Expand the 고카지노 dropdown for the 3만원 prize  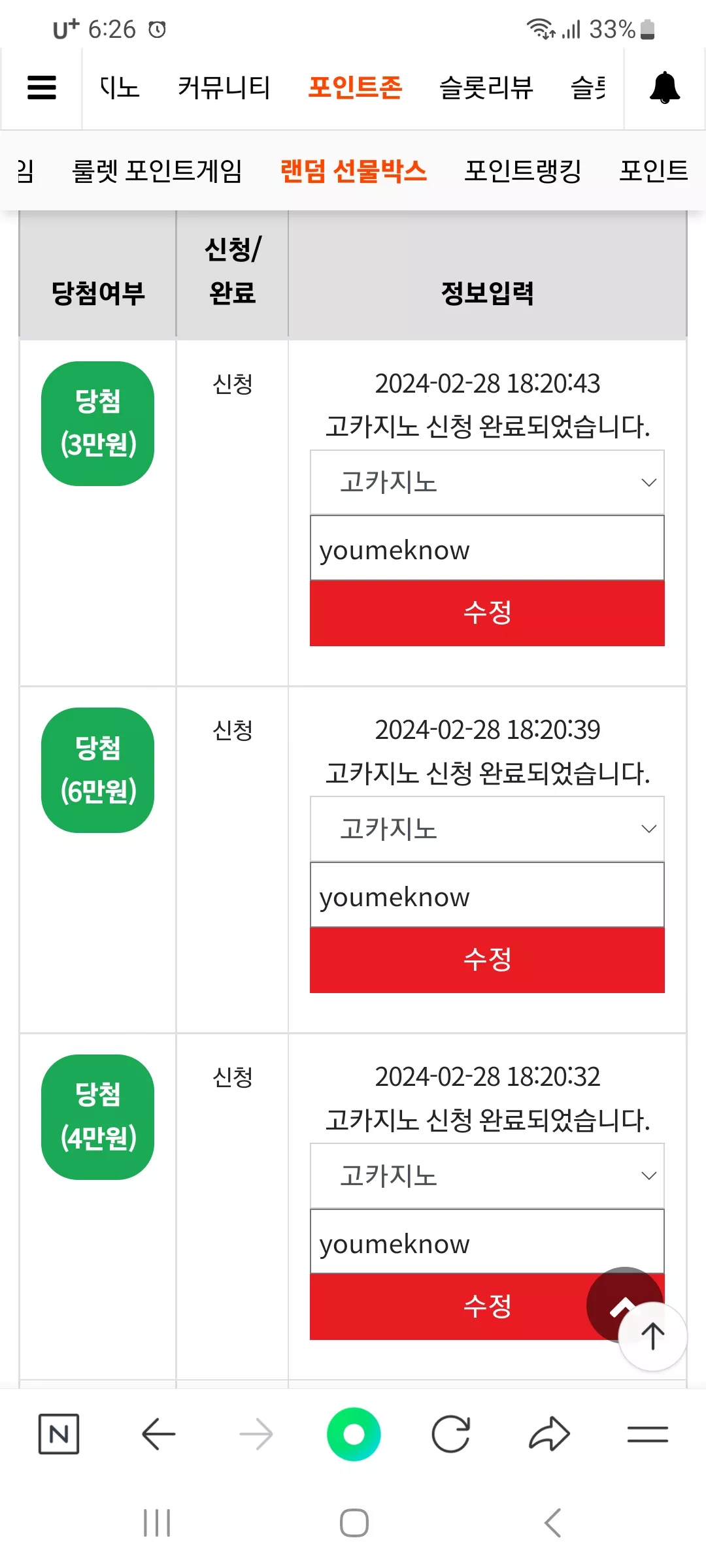pos(487,482)
